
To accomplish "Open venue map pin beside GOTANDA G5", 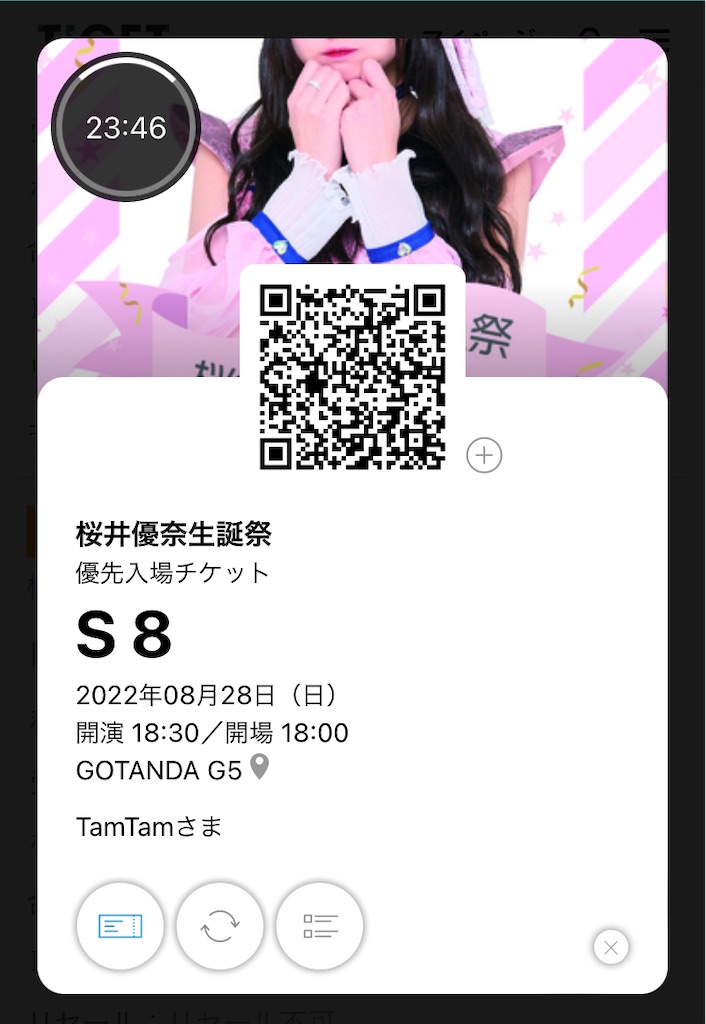I will (259, 768).
